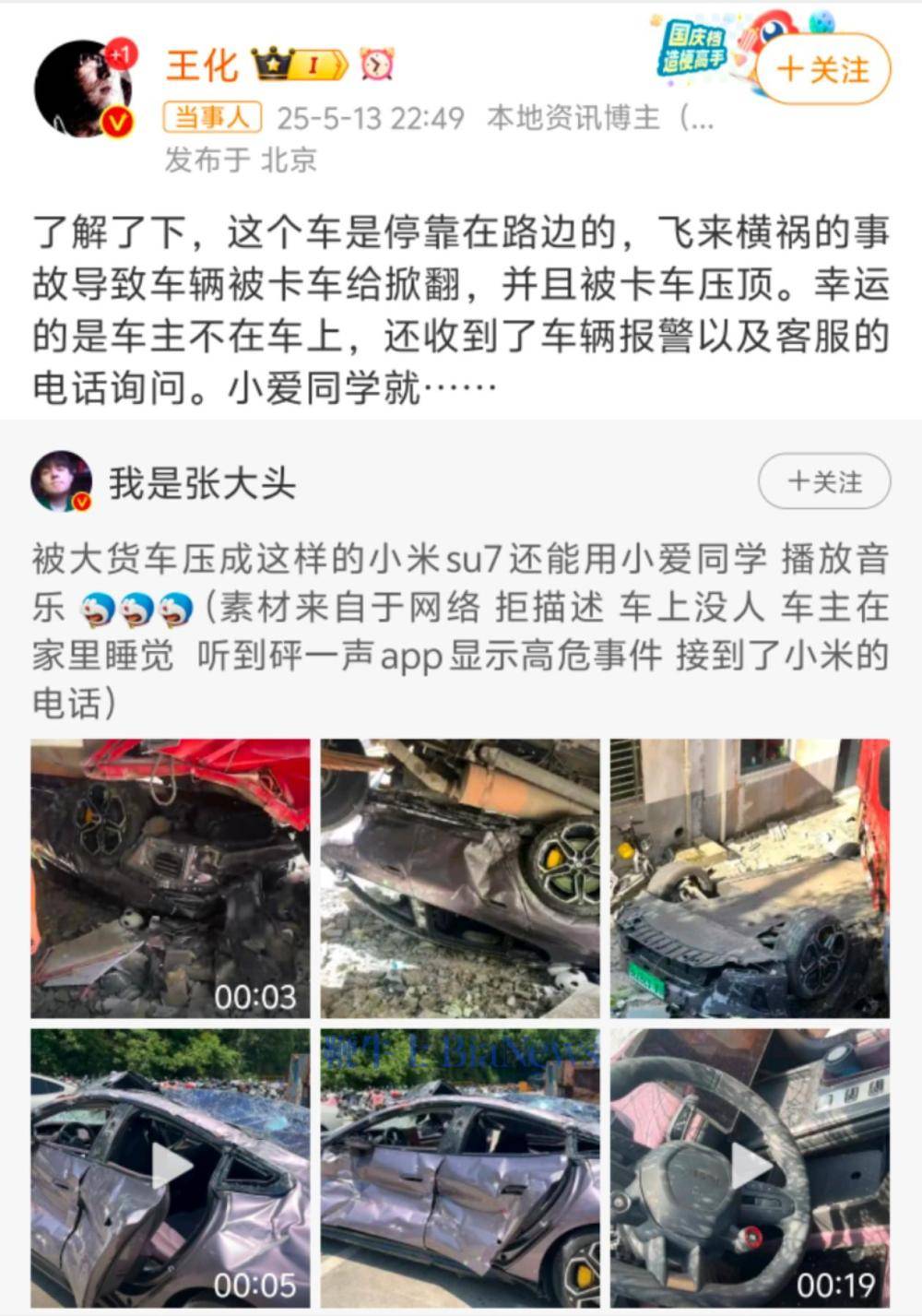922x1316 pixels.
Task: Play the 00:05 video of the crushed car
Action: pyautogui.click(x=171, y=1168)
